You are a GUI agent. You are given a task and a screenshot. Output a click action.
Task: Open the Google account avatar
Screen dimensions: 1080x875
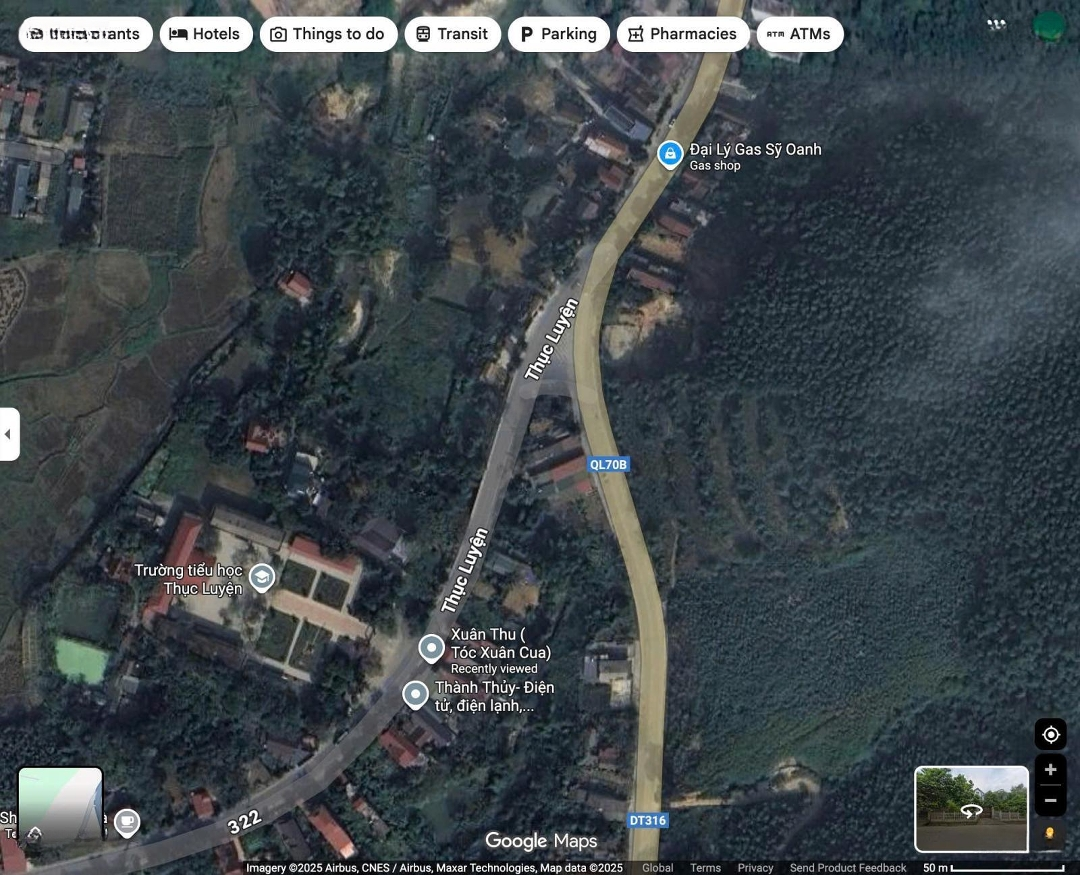tap(1049, 26)
